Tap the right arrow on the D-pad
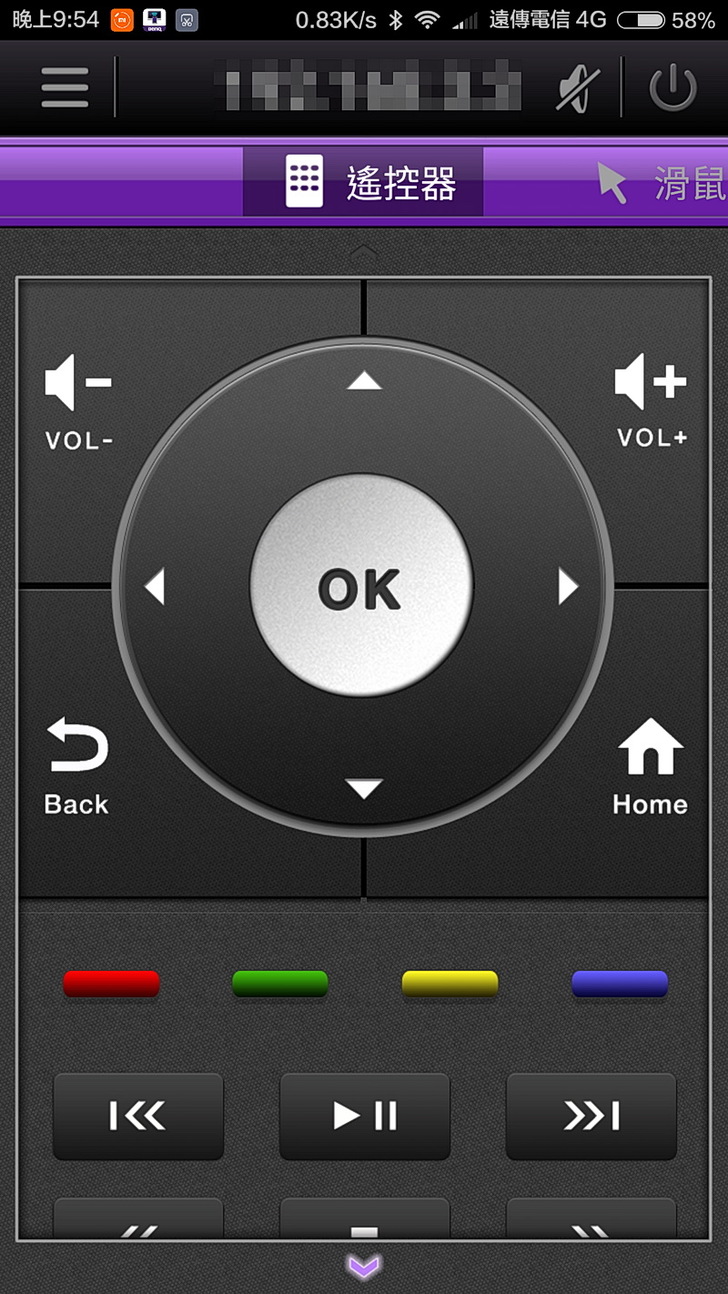 tap(568, 586)
